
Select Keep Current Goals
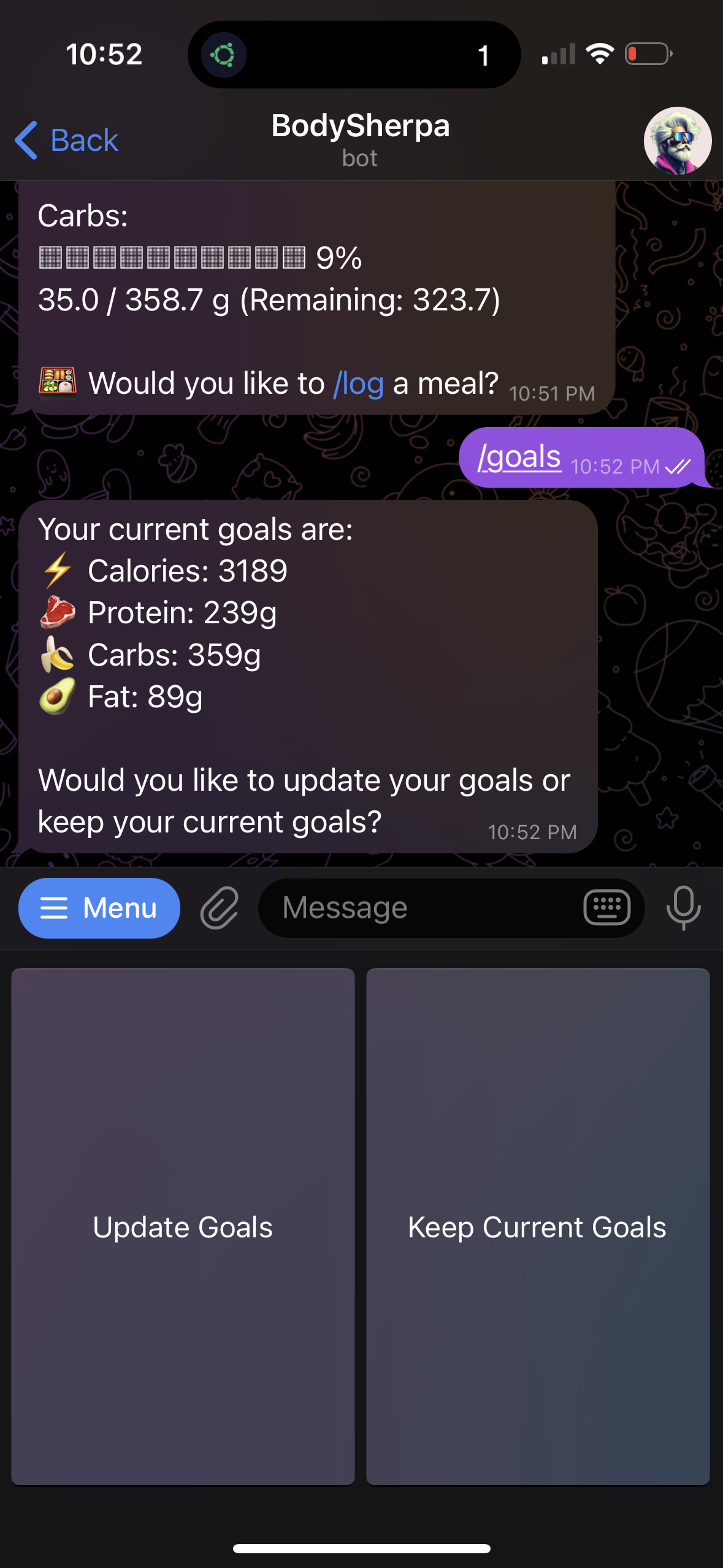537,1227
